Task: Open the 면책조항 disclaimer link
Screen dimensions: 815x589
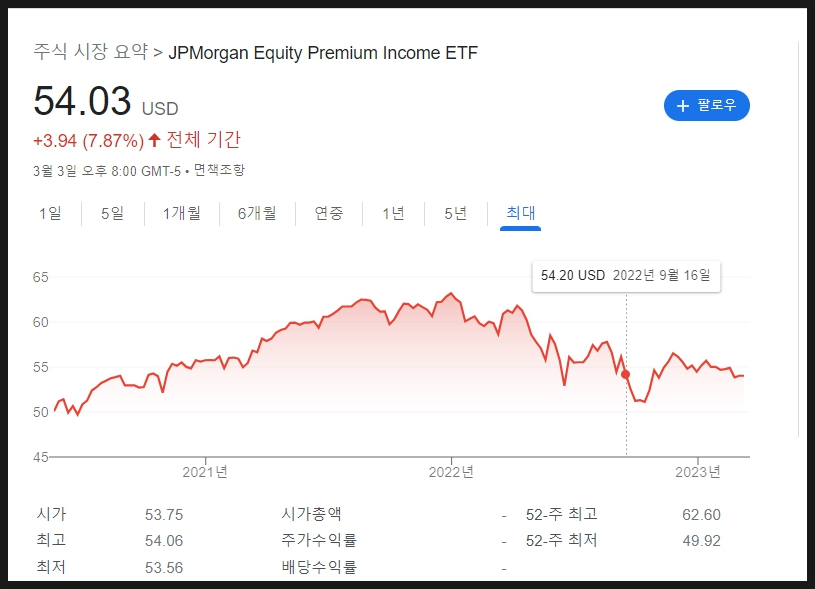Action: tap(219, 171)
